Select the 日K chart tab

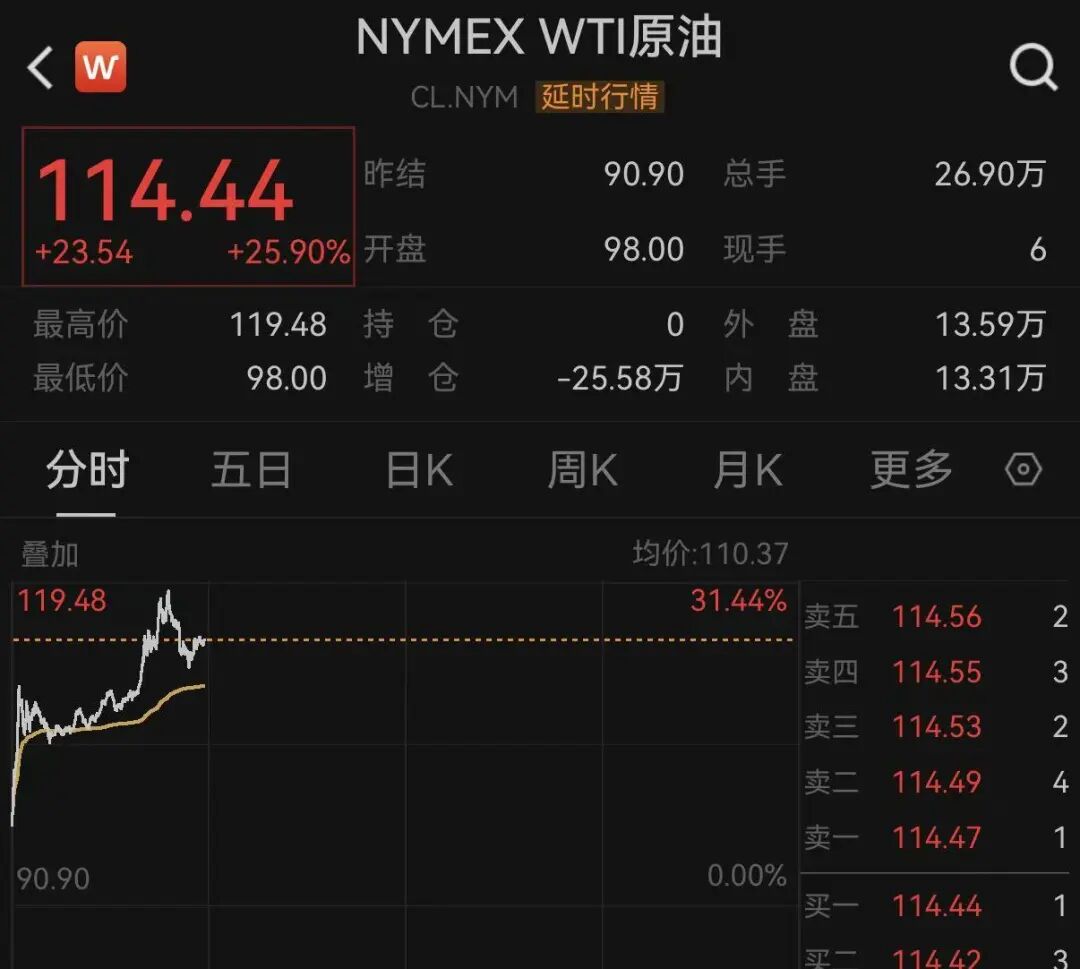(x=419, y=470)
